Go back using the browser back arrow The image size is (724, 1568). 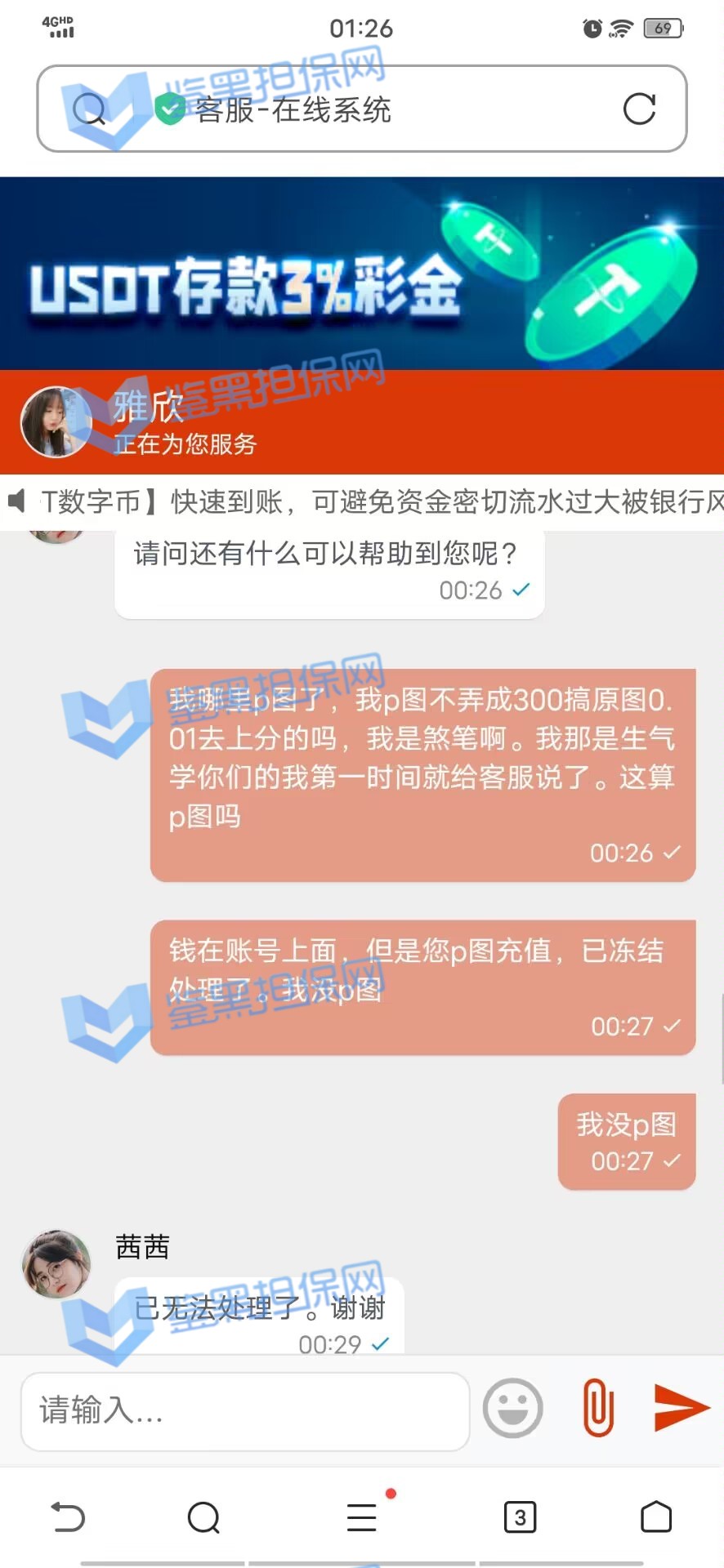click(x=68, y=1517)
